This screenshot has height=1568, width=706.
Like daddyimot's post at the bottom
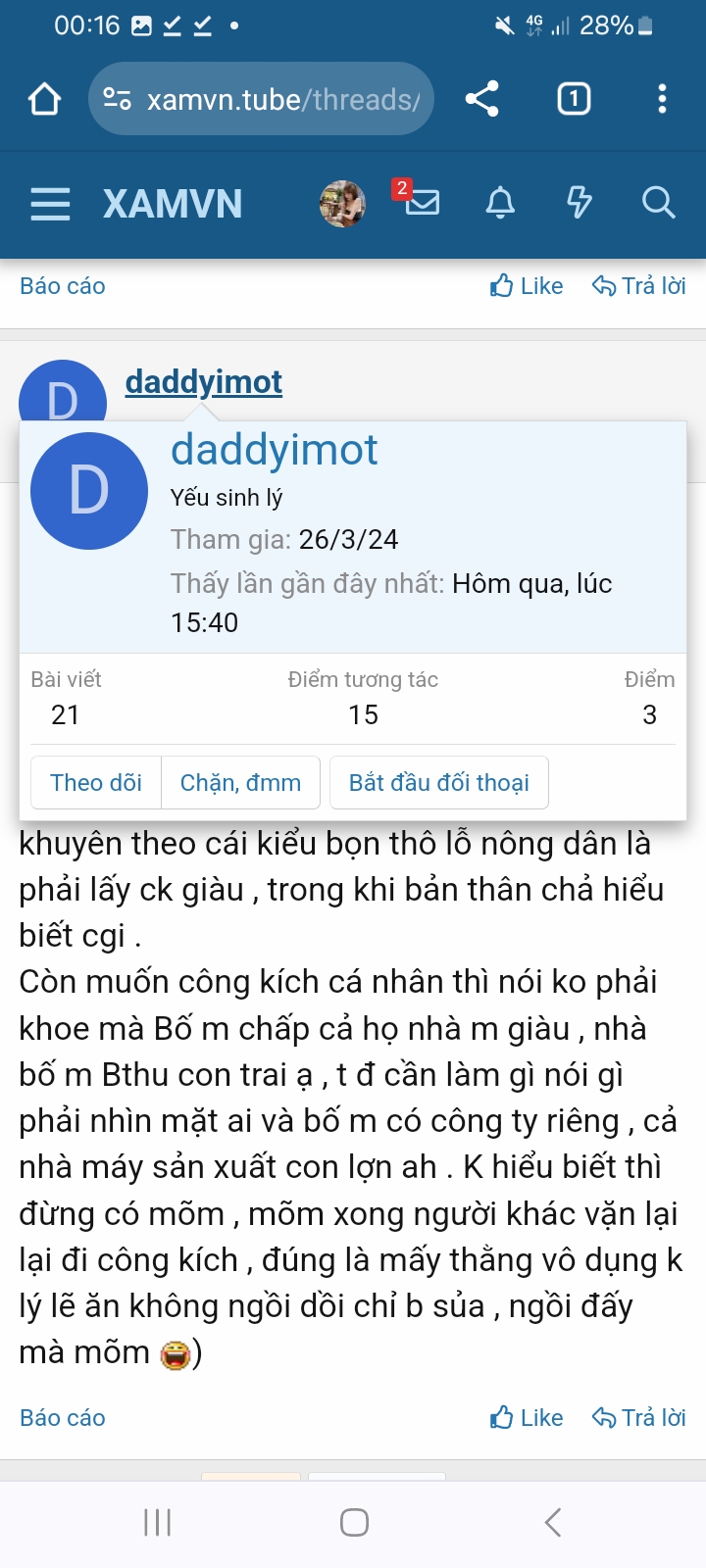(x=527, y=1417)
